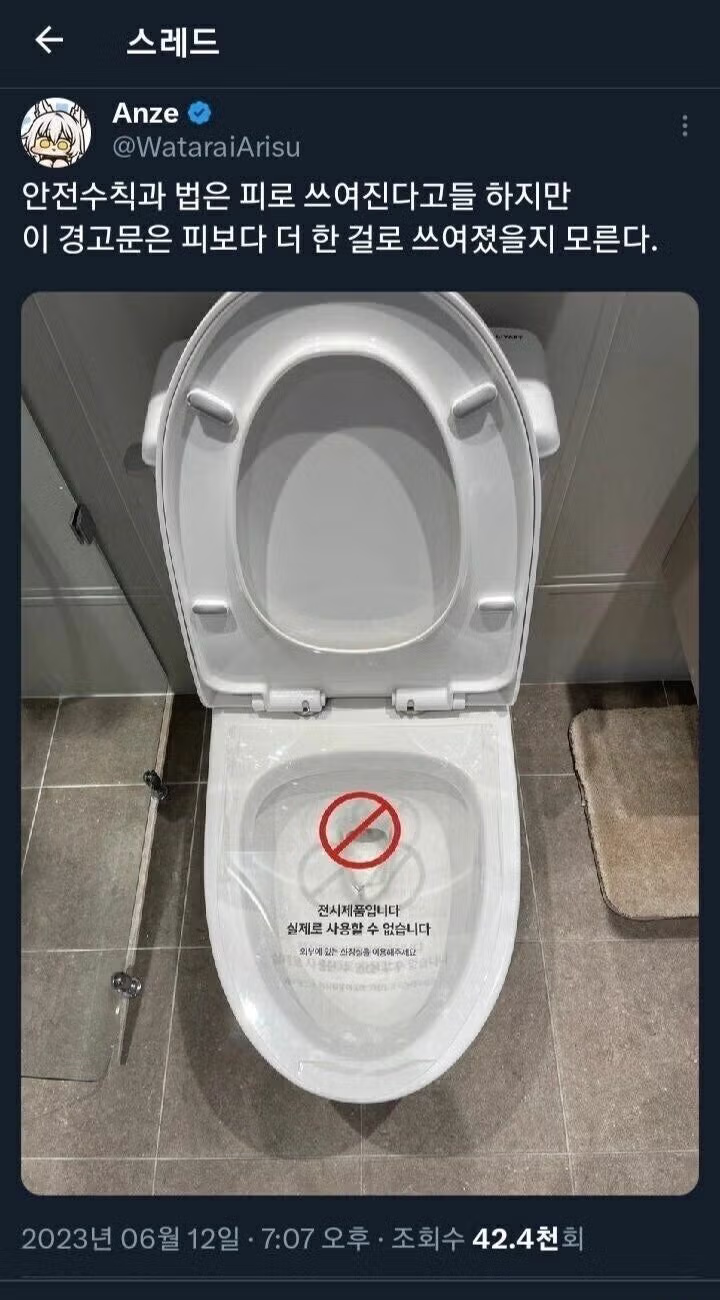The width and height of the screenshot is (720, 1300).
Task: Open @WataraiArisu profile handle
Action: 205,147
